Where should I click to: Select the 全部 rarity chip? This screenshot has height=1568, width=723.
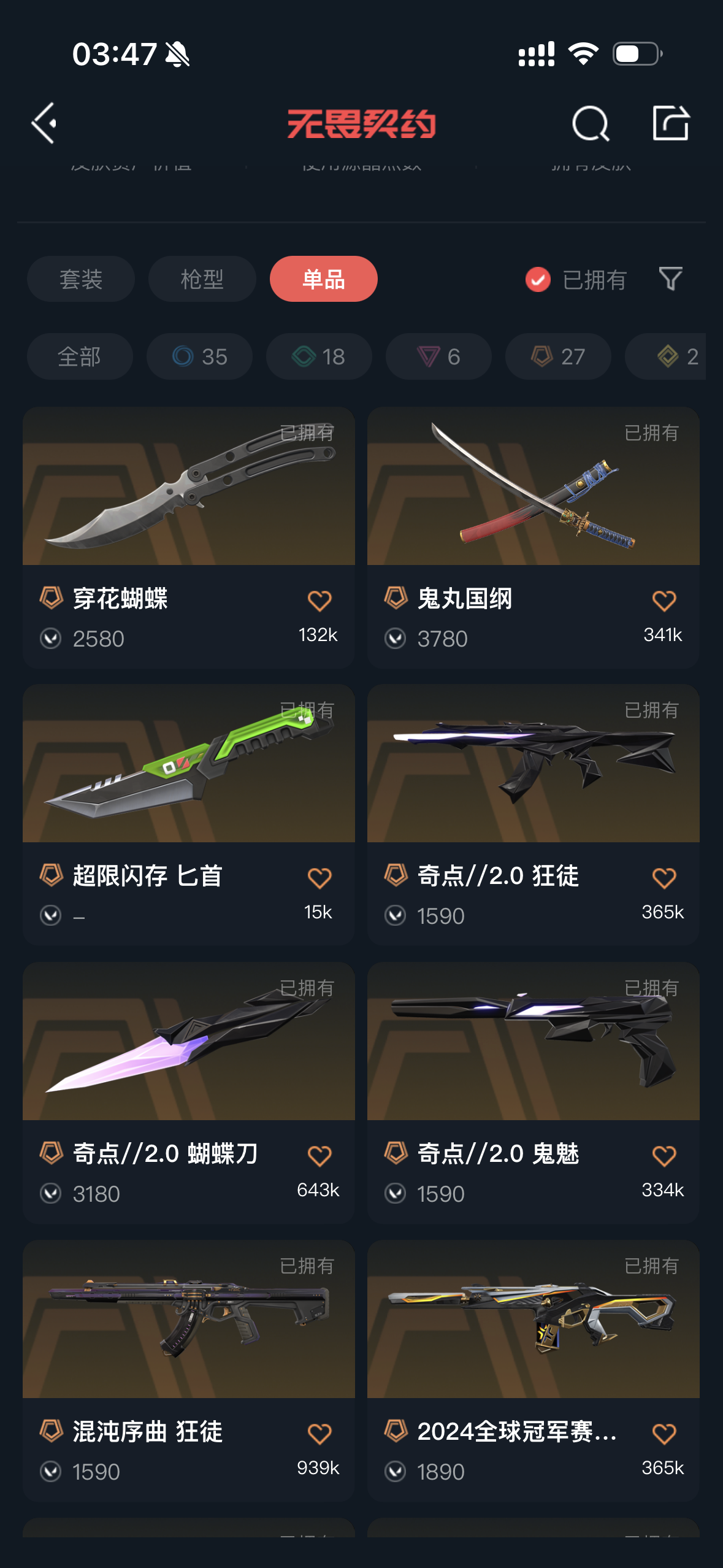80,356
